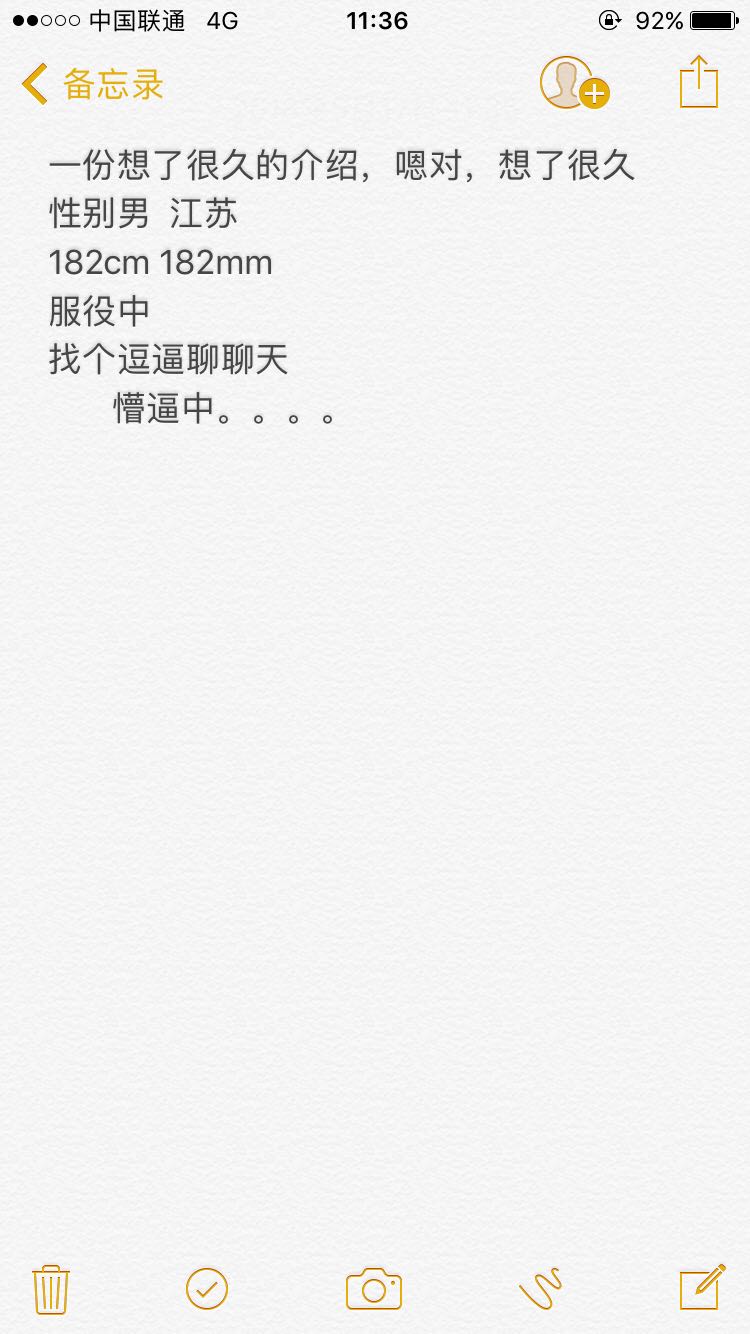Viewport: 750px width, 1334px height.
Task: Insert a photo using the camera icon
Action: click(374, 1288)
